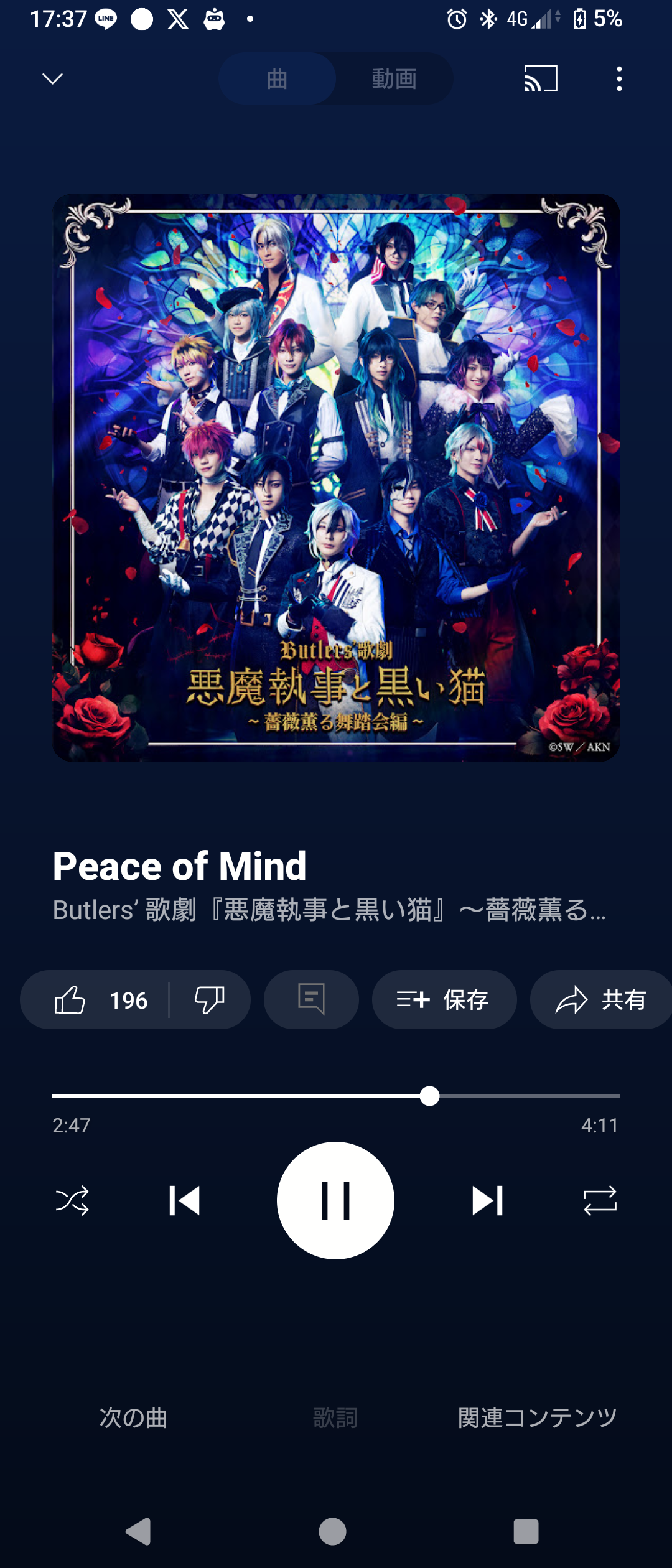The image size is (672, 1568).
Task: Cast playback to another device
Action: tap(540, 78)
